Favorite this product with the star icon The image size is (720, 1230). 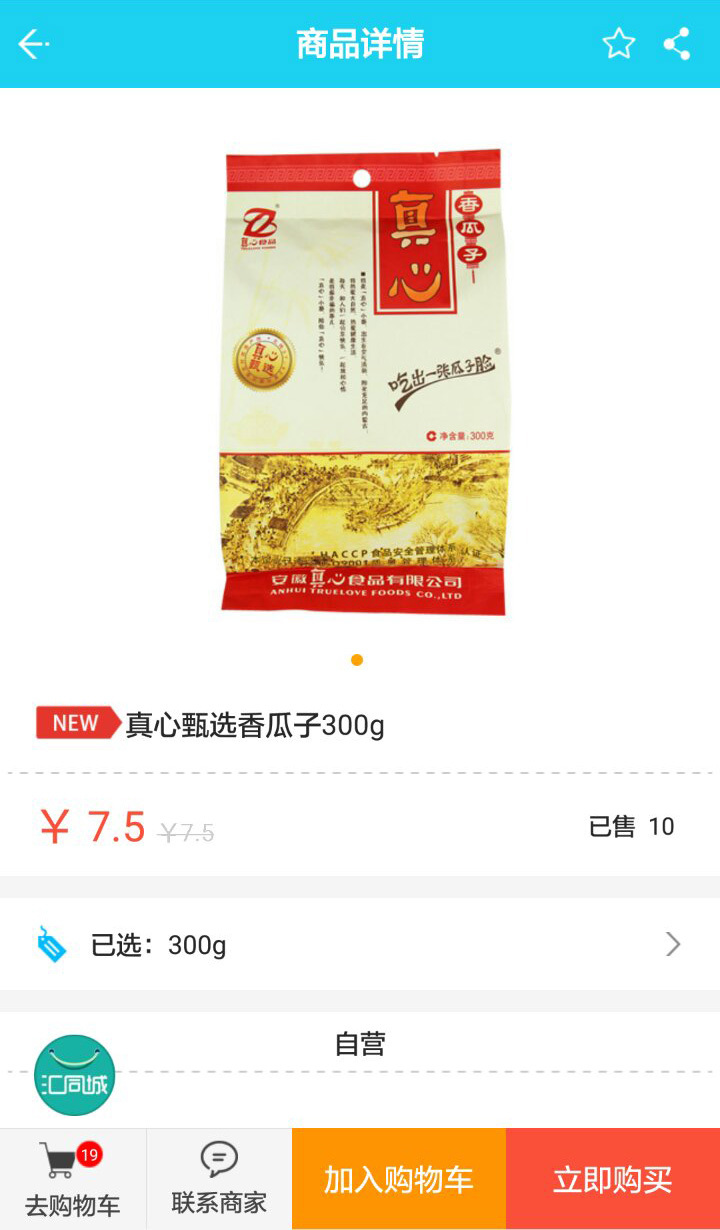pyautogui.click(x=618, y=44)
